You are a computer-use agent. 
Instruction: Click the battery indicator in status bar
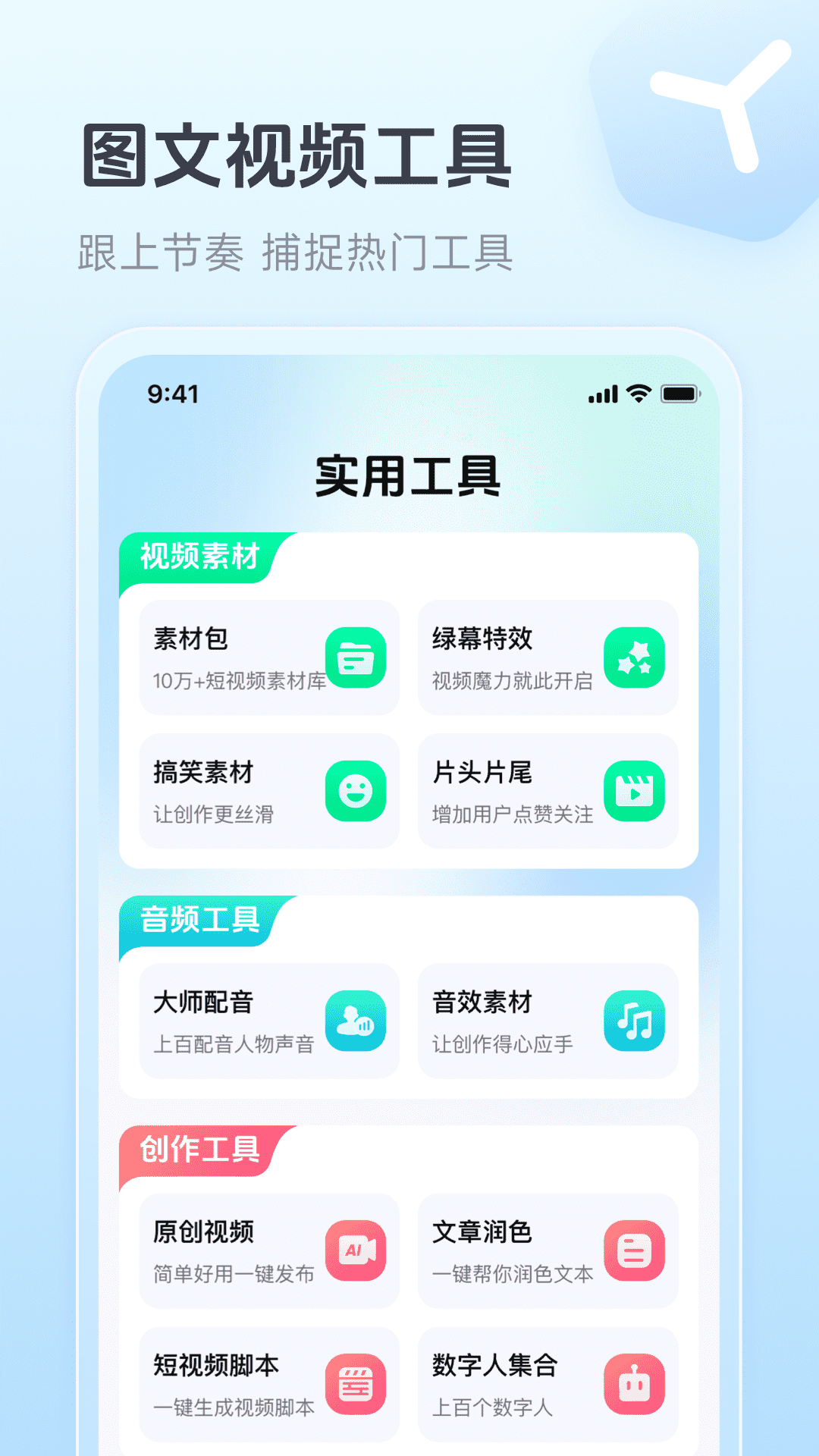(x=680, y=394)
